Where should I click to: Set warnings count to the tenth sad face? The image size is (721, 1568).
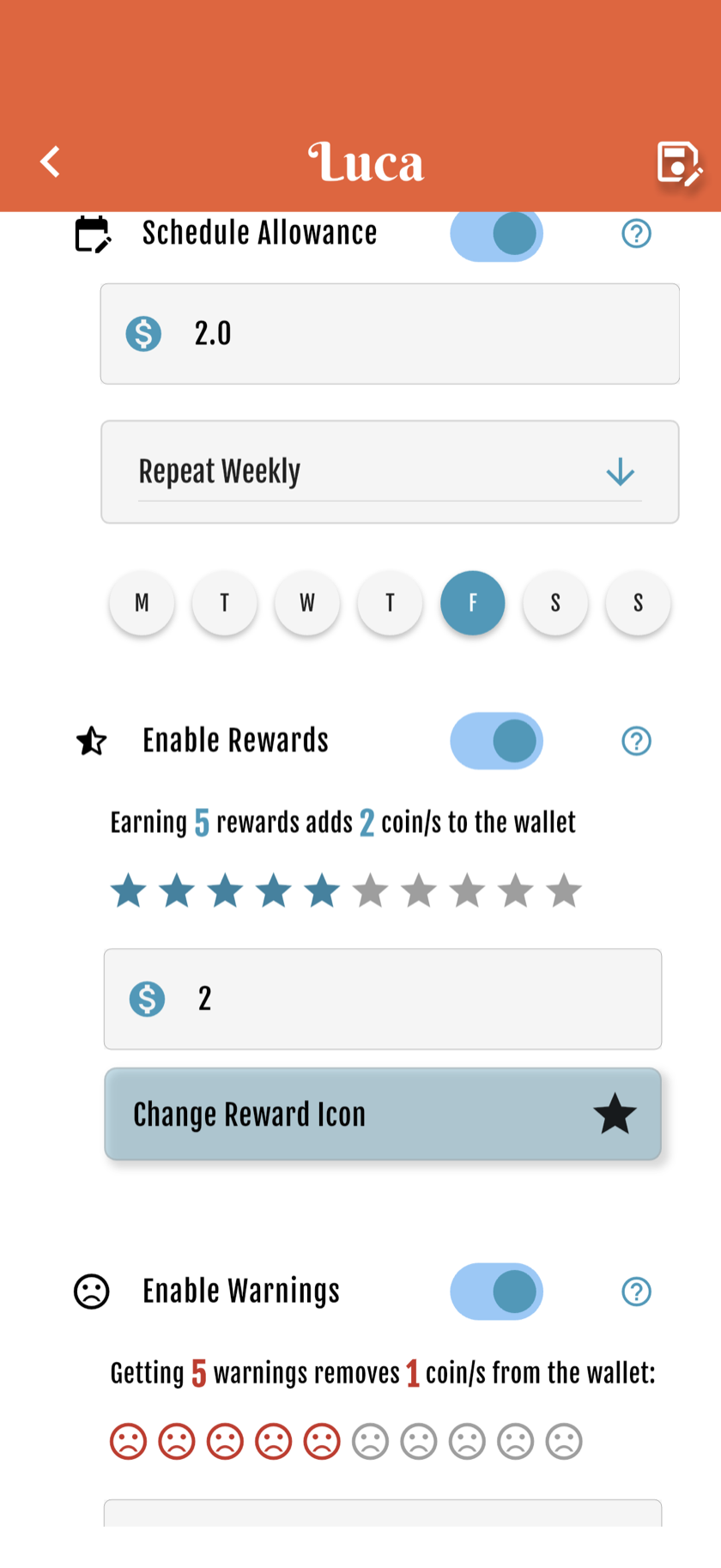pos(564,1442)
